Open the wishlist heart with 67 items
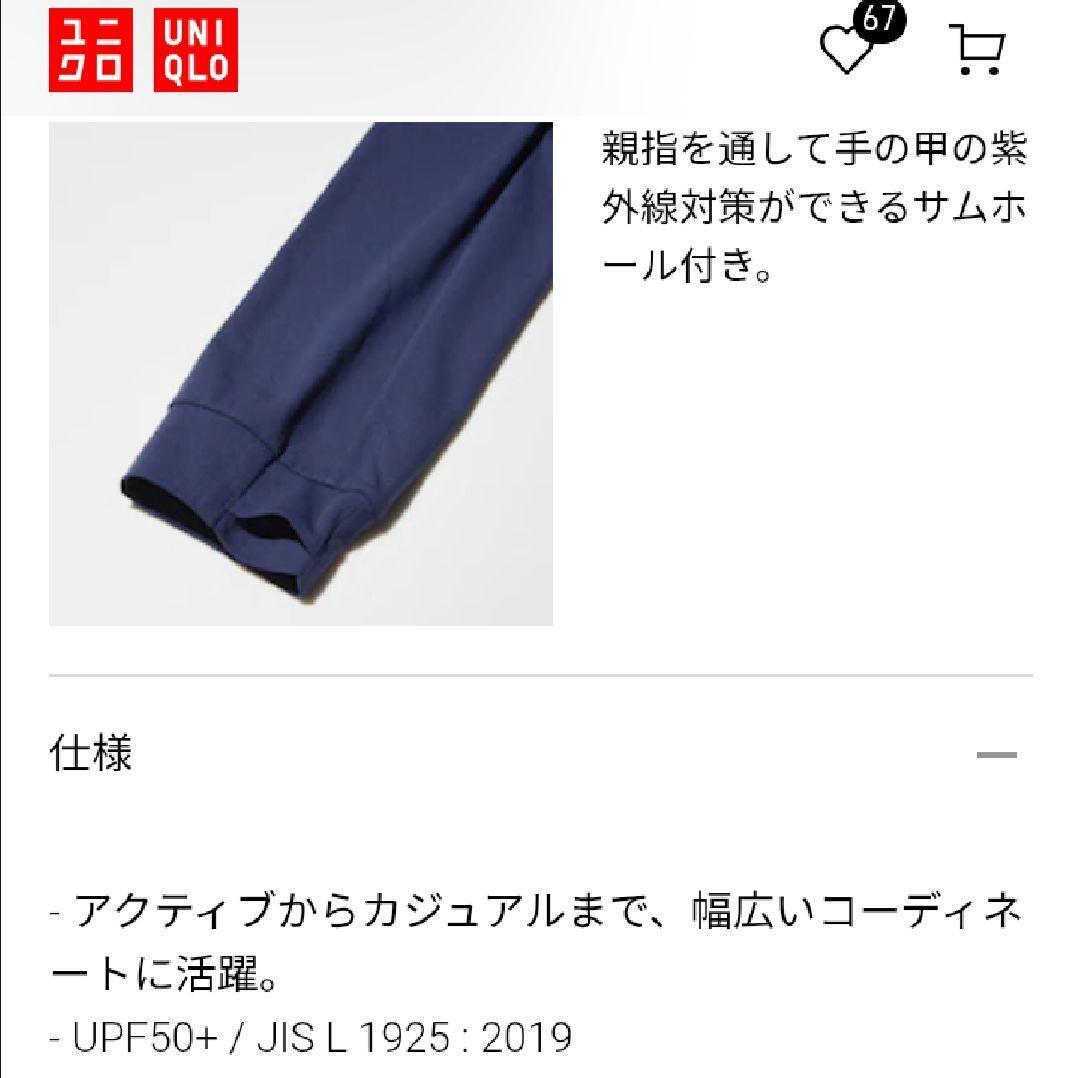This screenshot has width=1080, height=1078. click(848, 48)
